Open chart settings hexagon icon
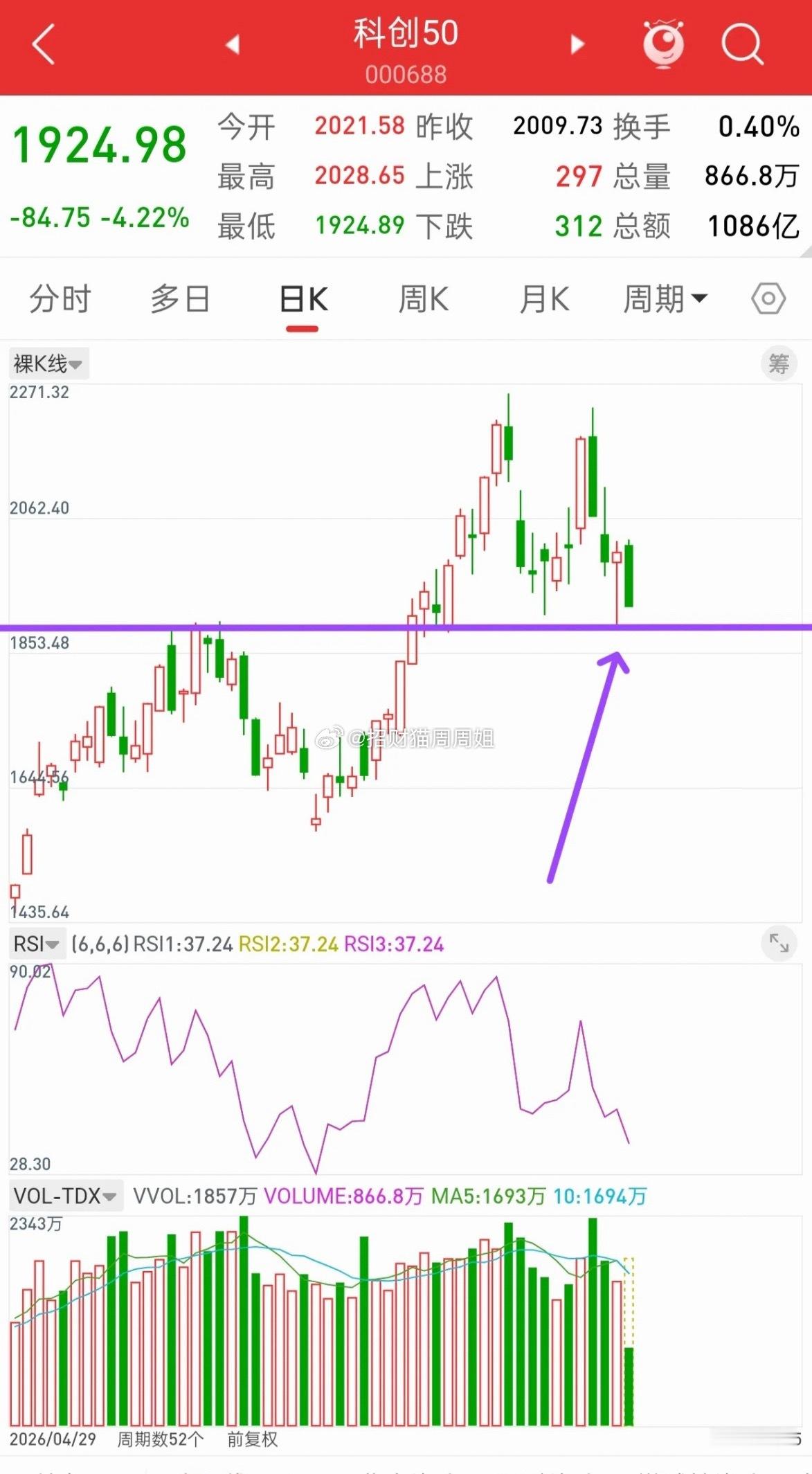The width and height of the screenshot is (812, 1474). pos(768,299)
